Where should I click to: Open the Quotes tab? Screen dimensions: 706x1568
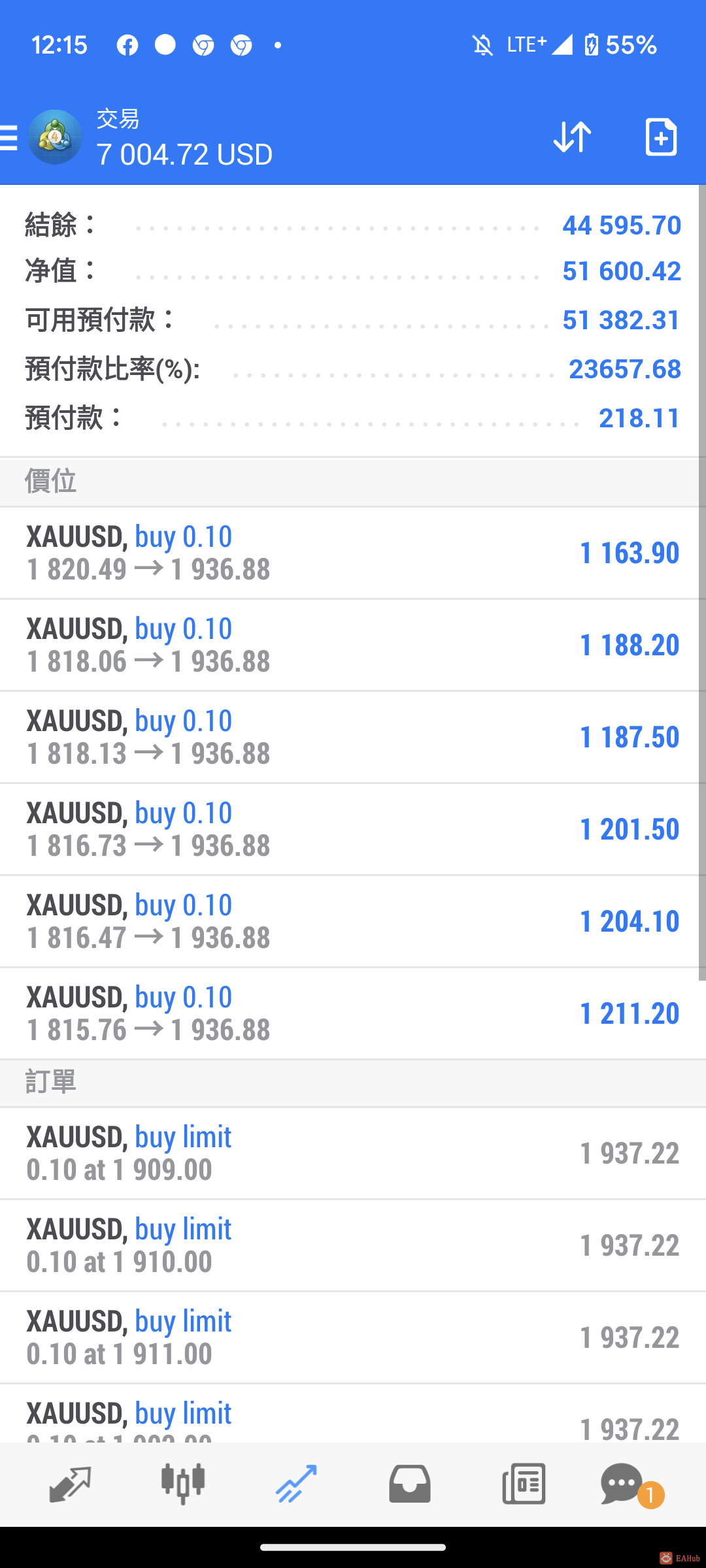click(x=69, y=1484)
